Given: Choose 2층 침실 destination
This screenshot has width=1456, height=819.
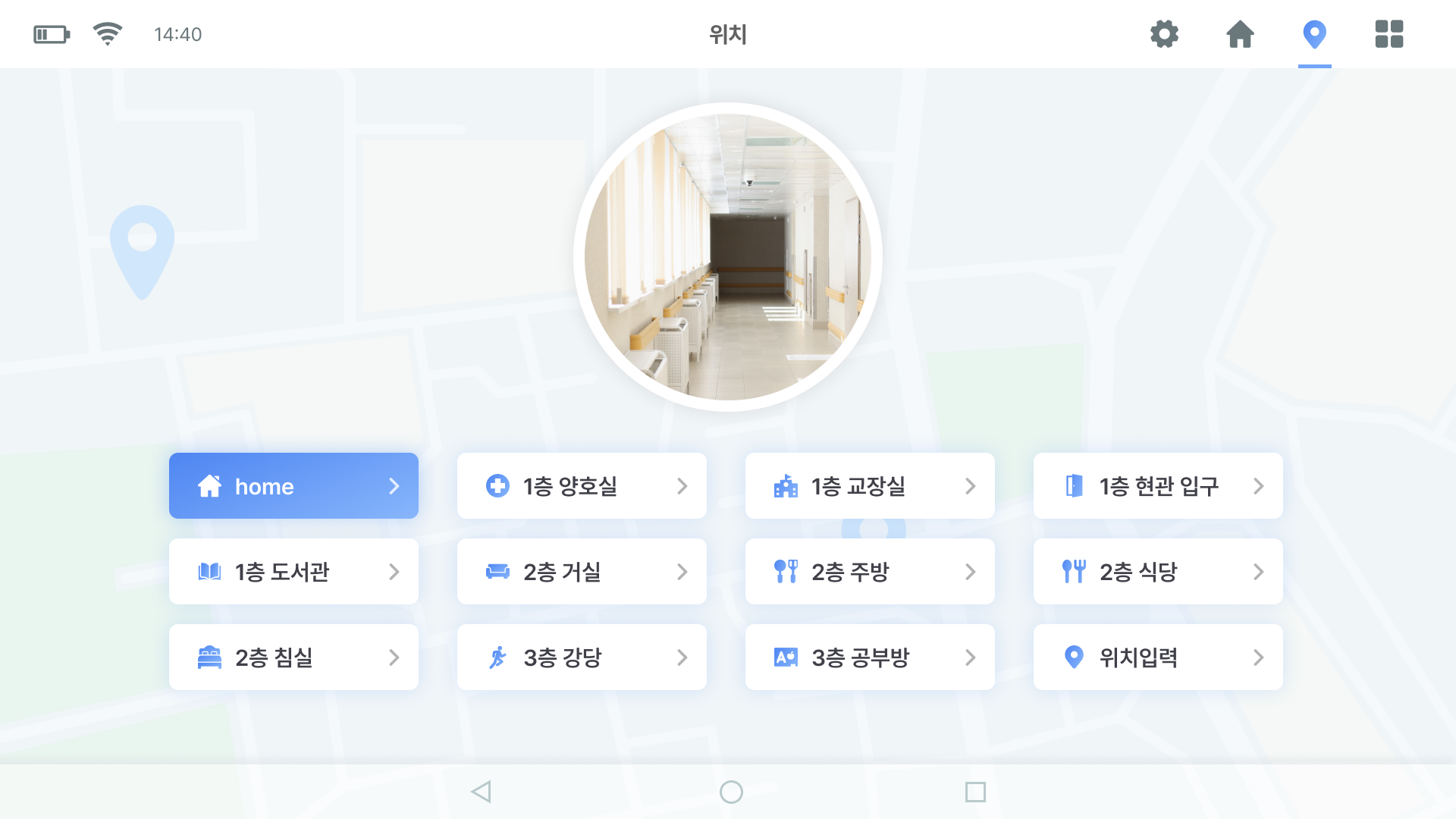Looking at the screenshot, I should click(293, 657).
